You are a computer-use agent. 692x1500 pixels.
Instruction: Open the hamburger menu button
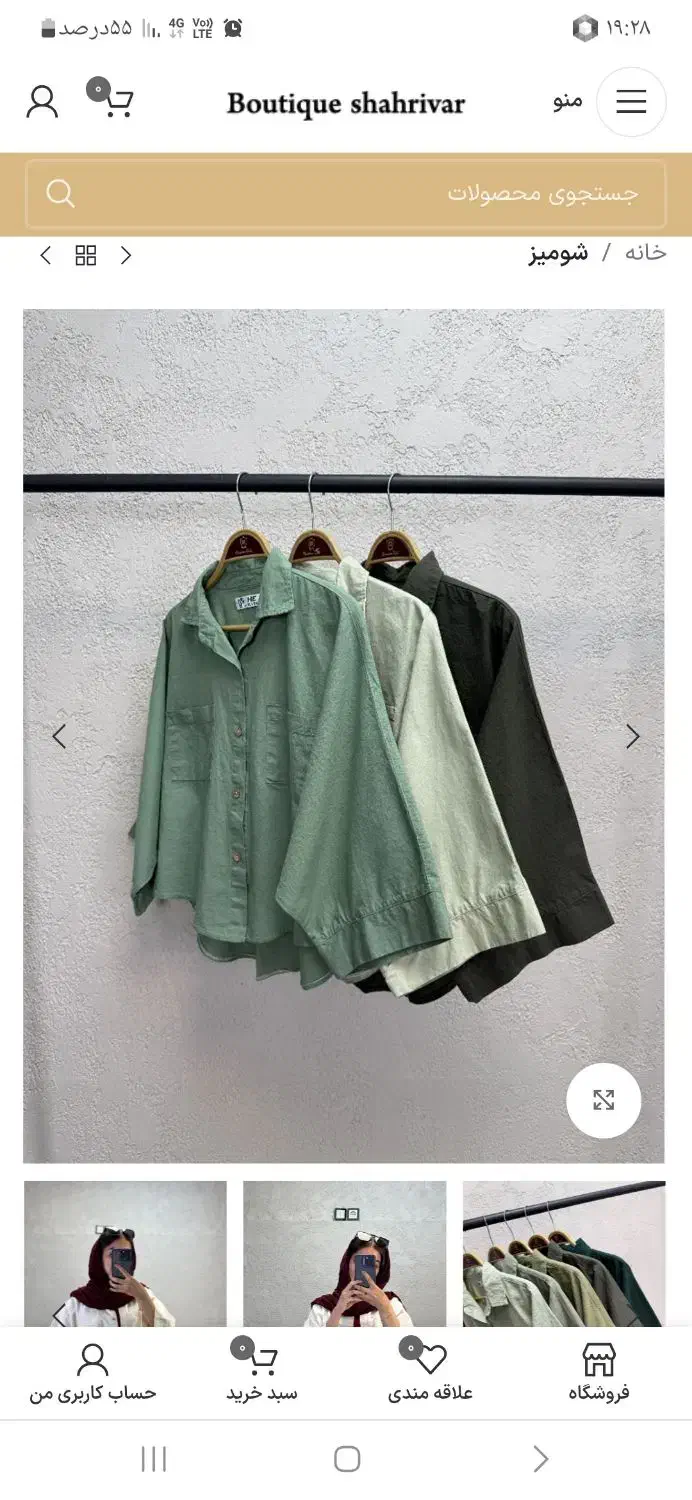(x=630, y=102)
